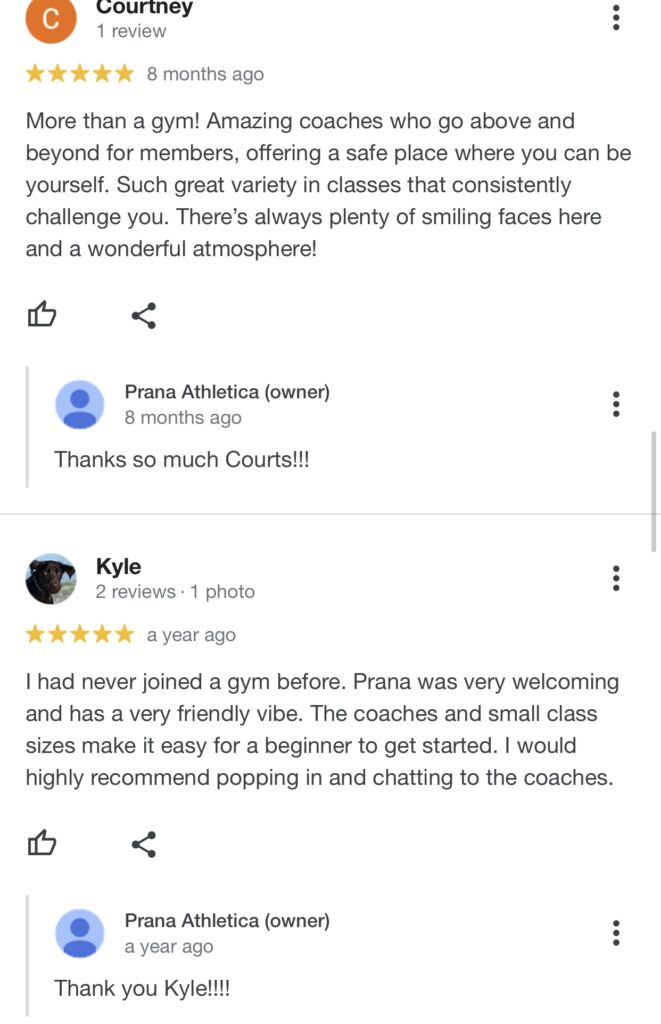Open Kyle's reviewer name link
The width and height of the screenshot is (661, 1024).
(118, 567)
